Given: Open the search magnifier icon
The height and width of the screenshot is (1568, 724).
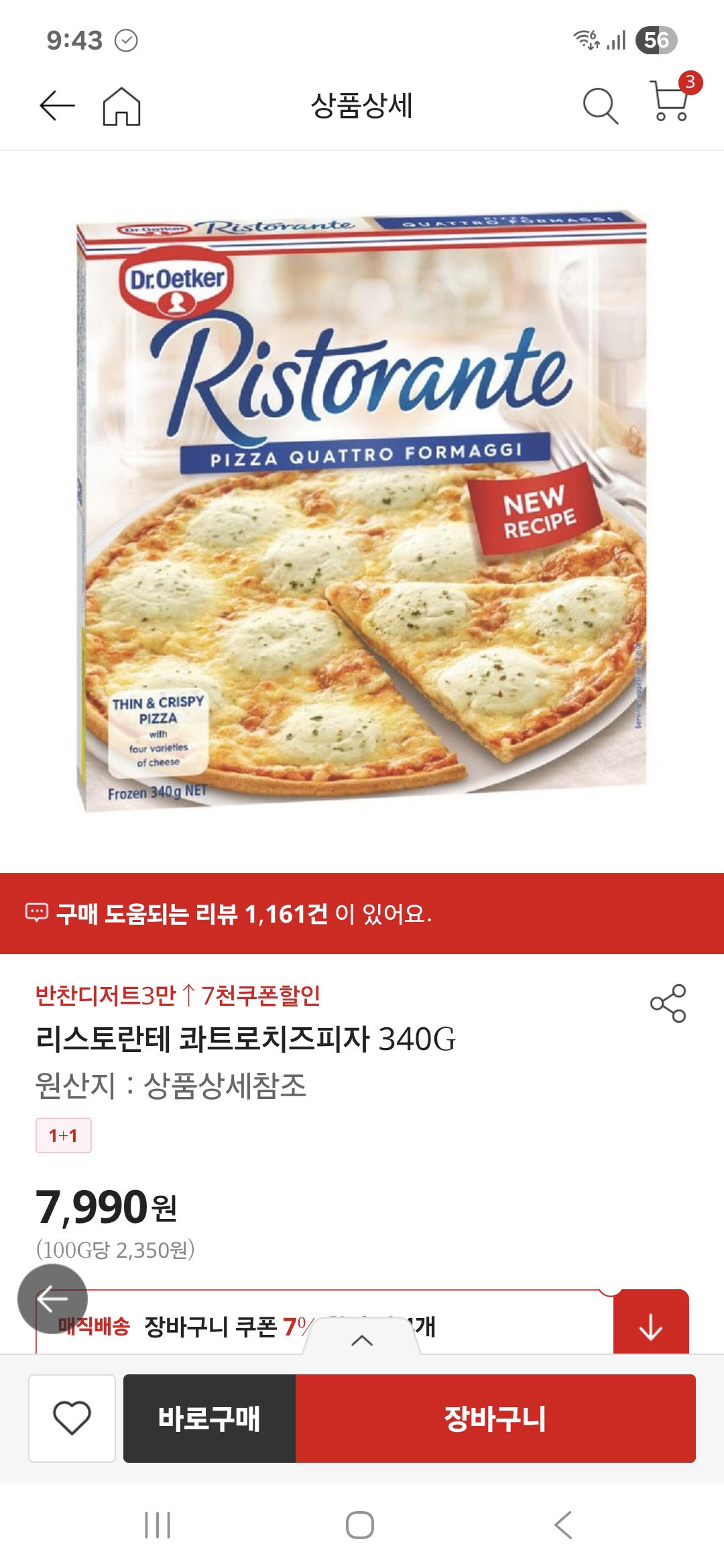Looking at the screenshot, I should point(599,106).
